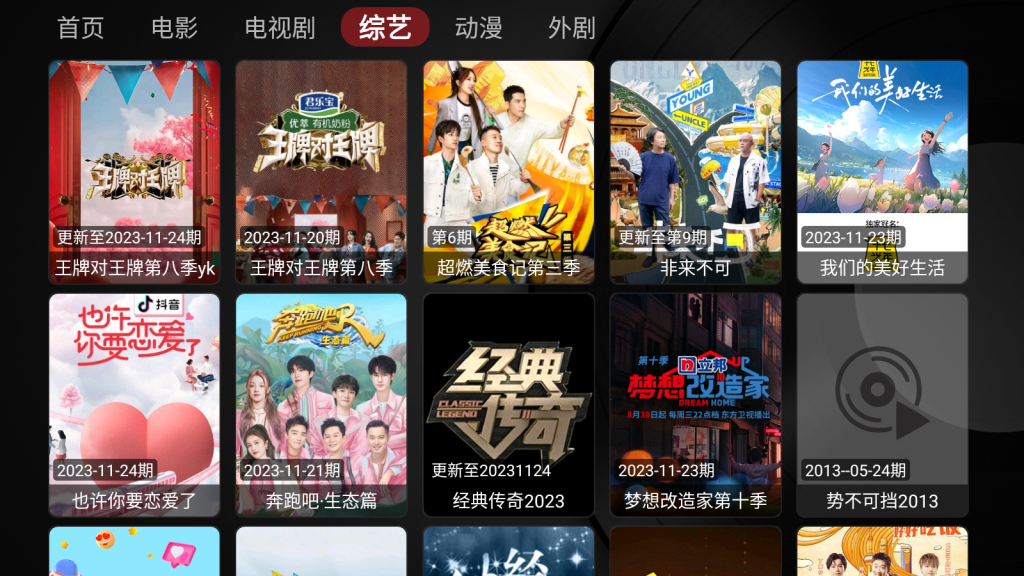Viewport: 1024px width, 576px height.
Task: Select 我们的美好生活 card
Action: point(882,172)
